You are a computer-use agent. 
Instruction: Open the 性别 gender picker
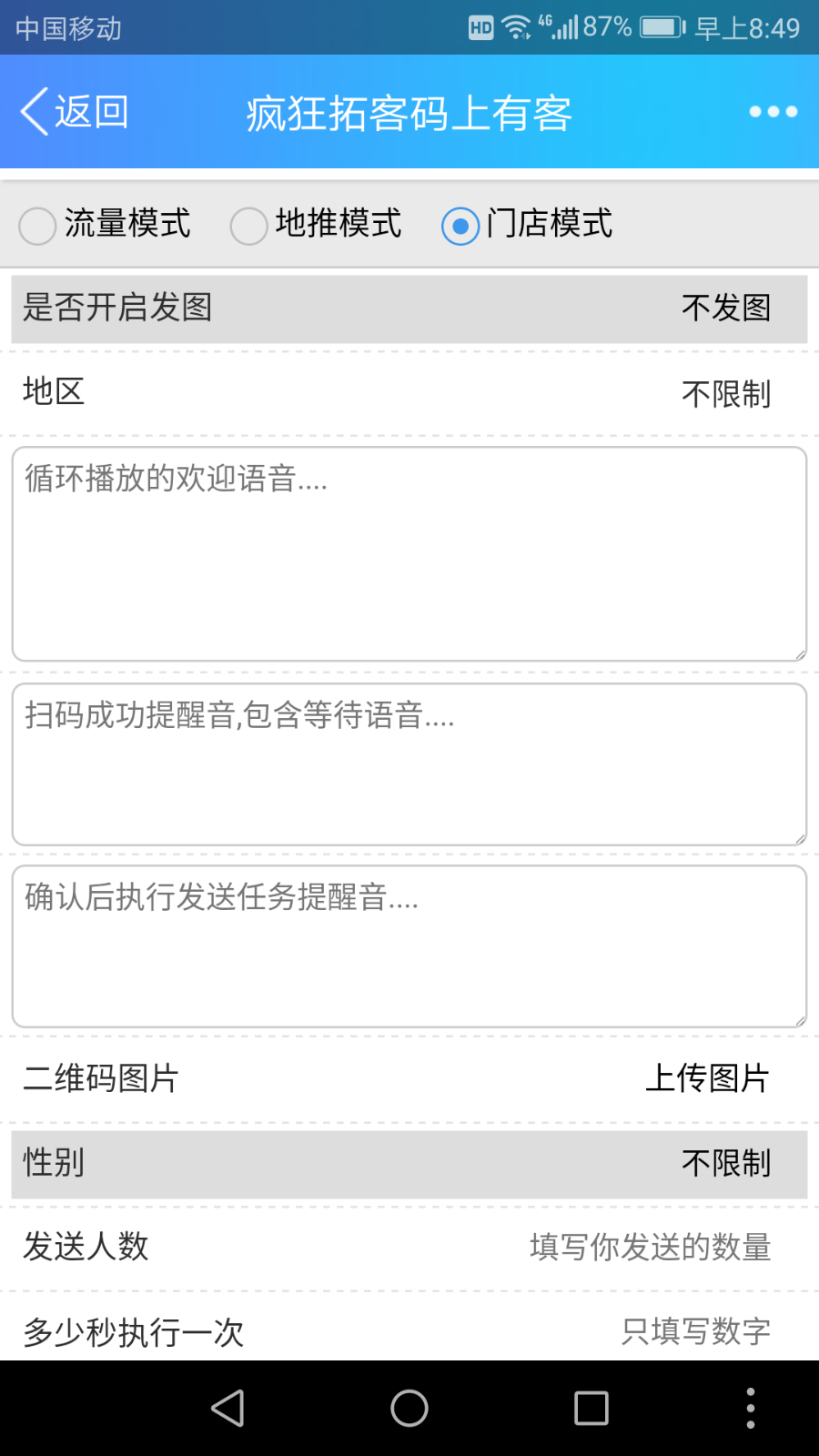(x=409, y=1163)
